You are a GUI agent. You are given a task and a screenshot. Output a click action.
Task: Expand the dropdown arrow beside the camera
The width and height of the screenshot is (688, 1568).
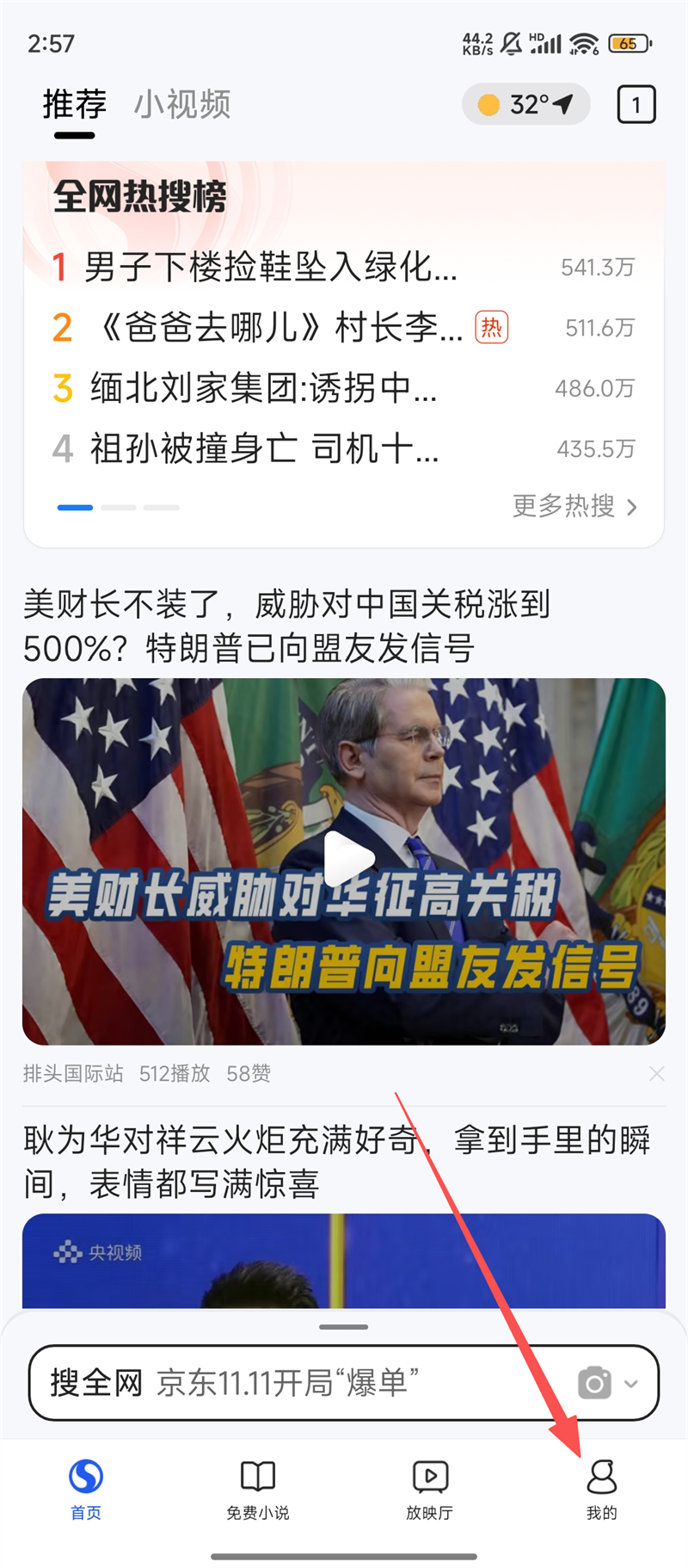(631, 1384)
